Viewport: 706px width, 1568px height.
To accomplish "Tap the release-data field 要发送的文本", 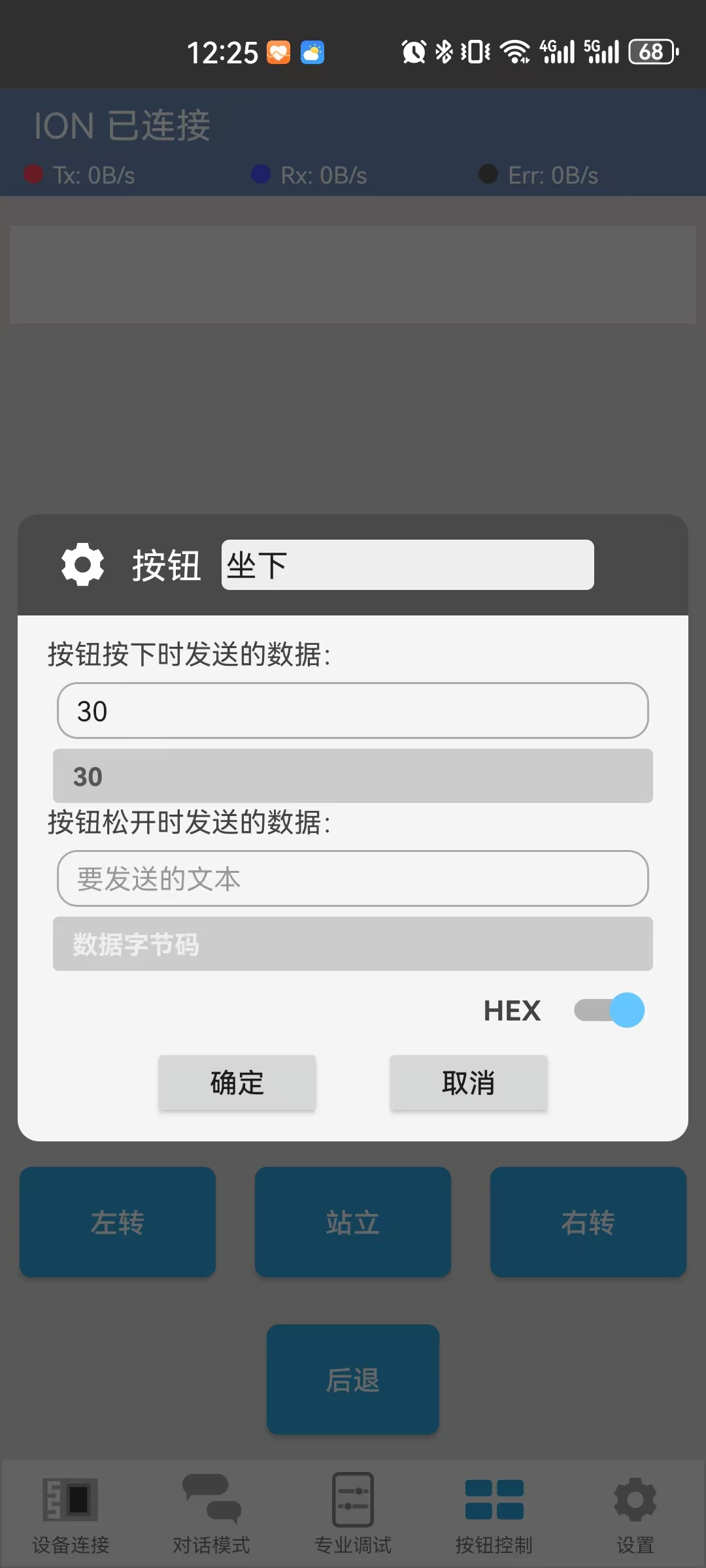I will tap(353, 878).
